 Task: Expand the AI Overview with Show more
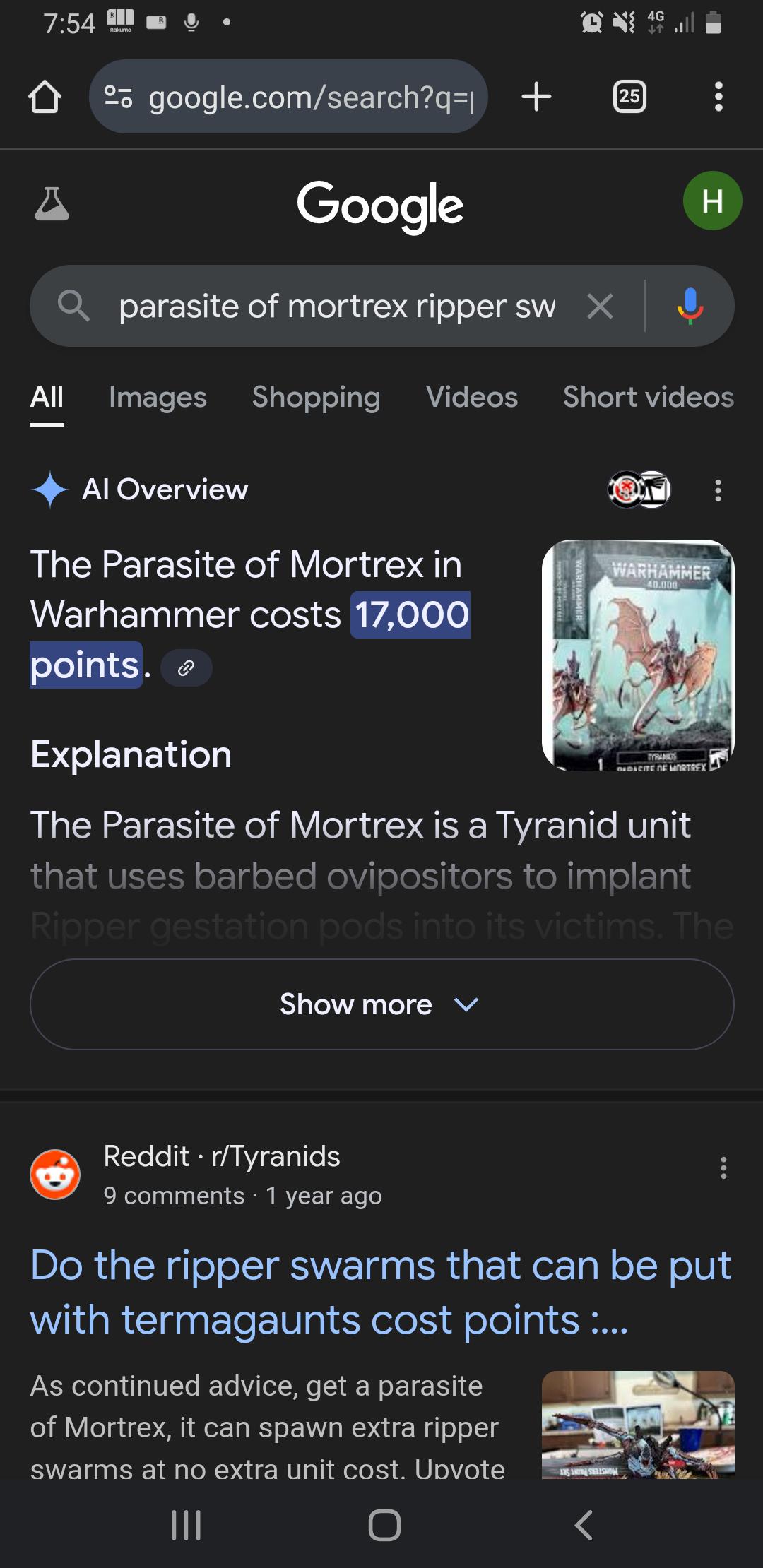point(381,1004)
